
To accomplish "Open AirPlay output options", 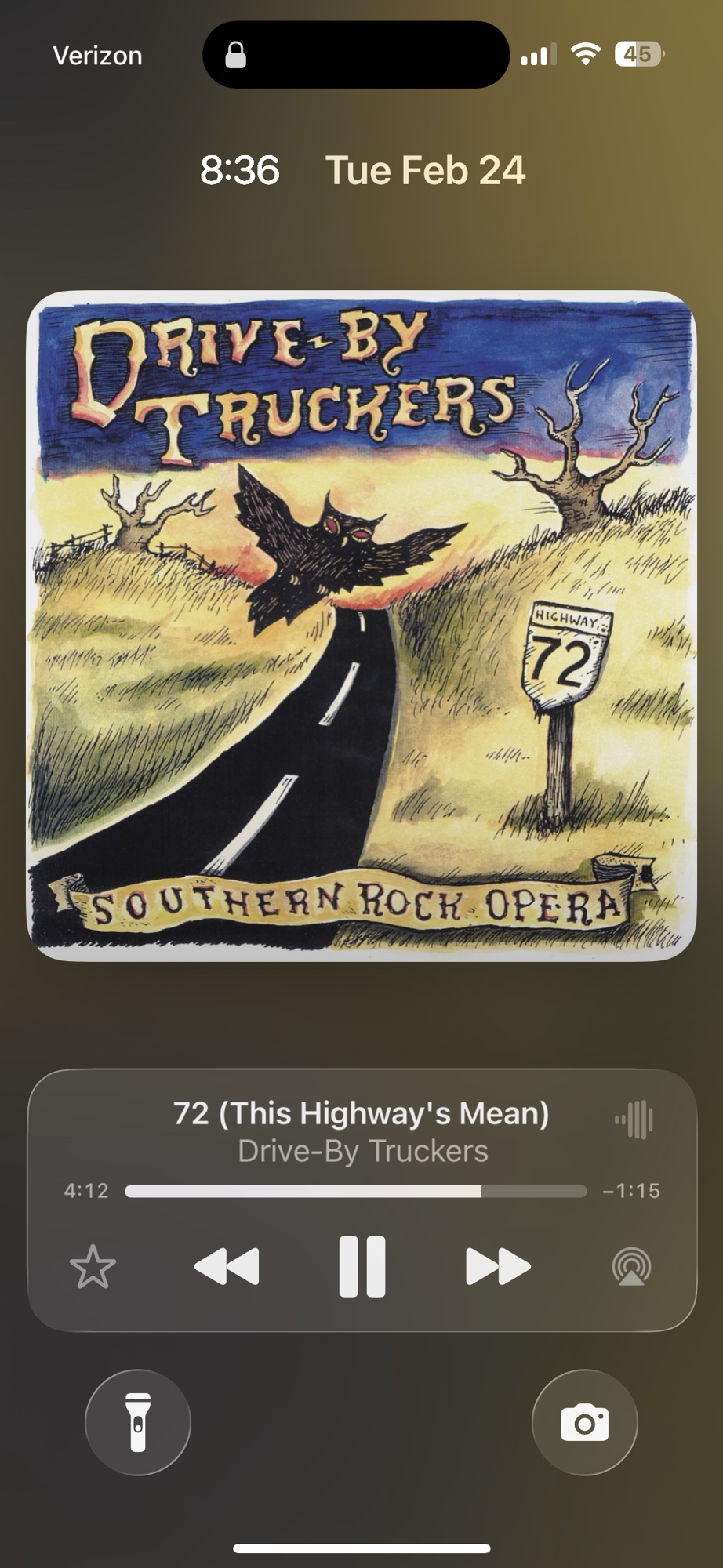I will (x=631, y=1267).
